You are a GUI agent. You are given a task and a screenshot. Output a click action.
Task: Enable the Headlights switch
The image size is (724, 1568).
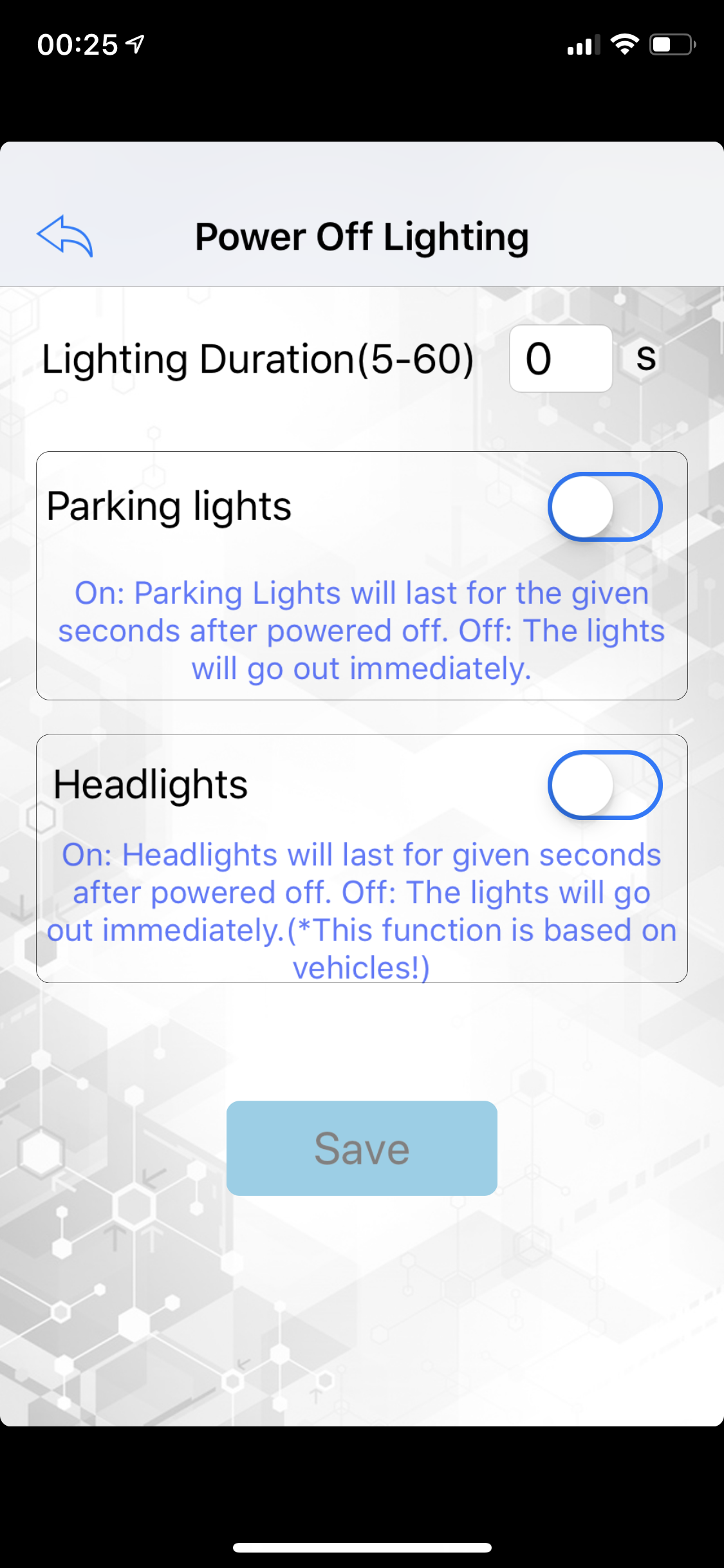coord(604,785)
